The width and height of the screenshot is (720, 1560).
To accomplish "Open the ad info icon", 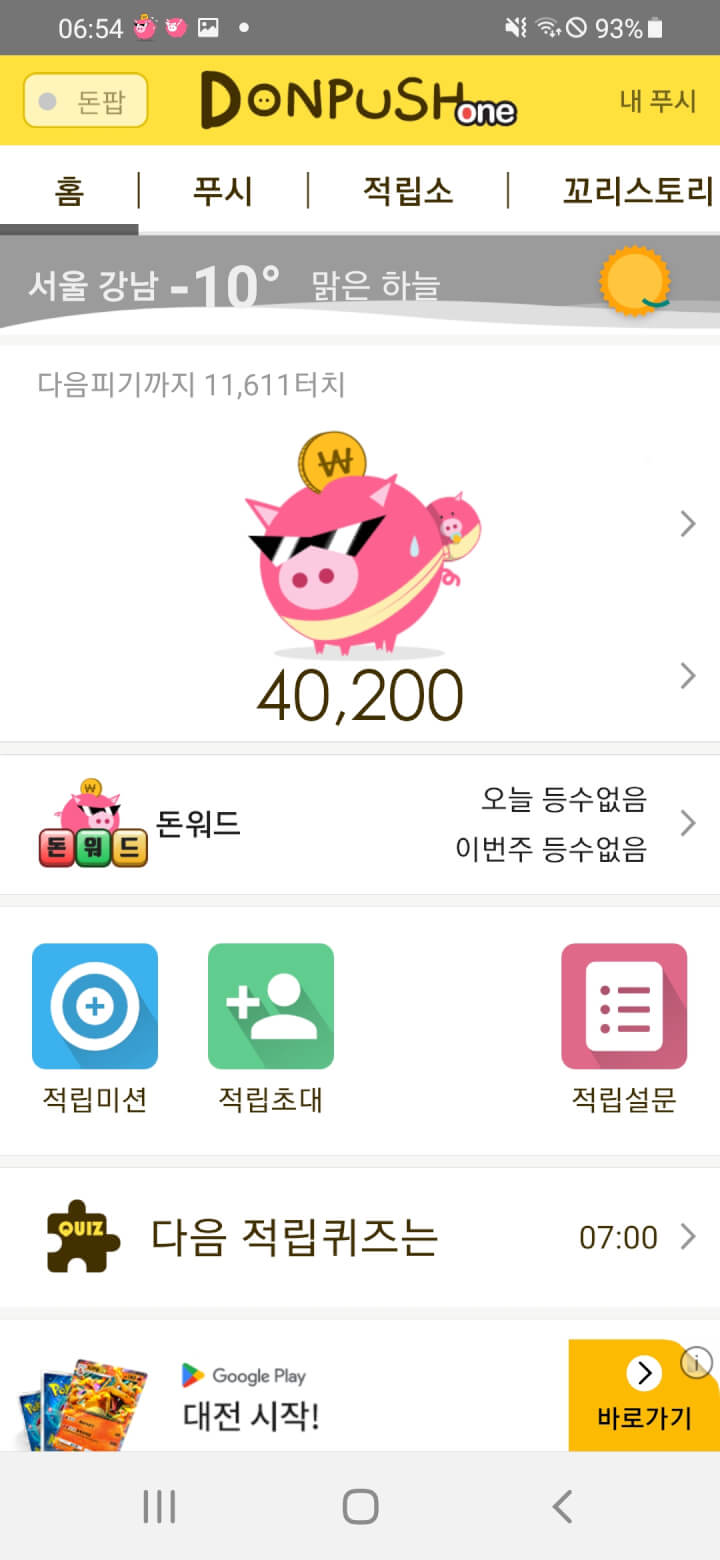I will tap(696, 1361).
